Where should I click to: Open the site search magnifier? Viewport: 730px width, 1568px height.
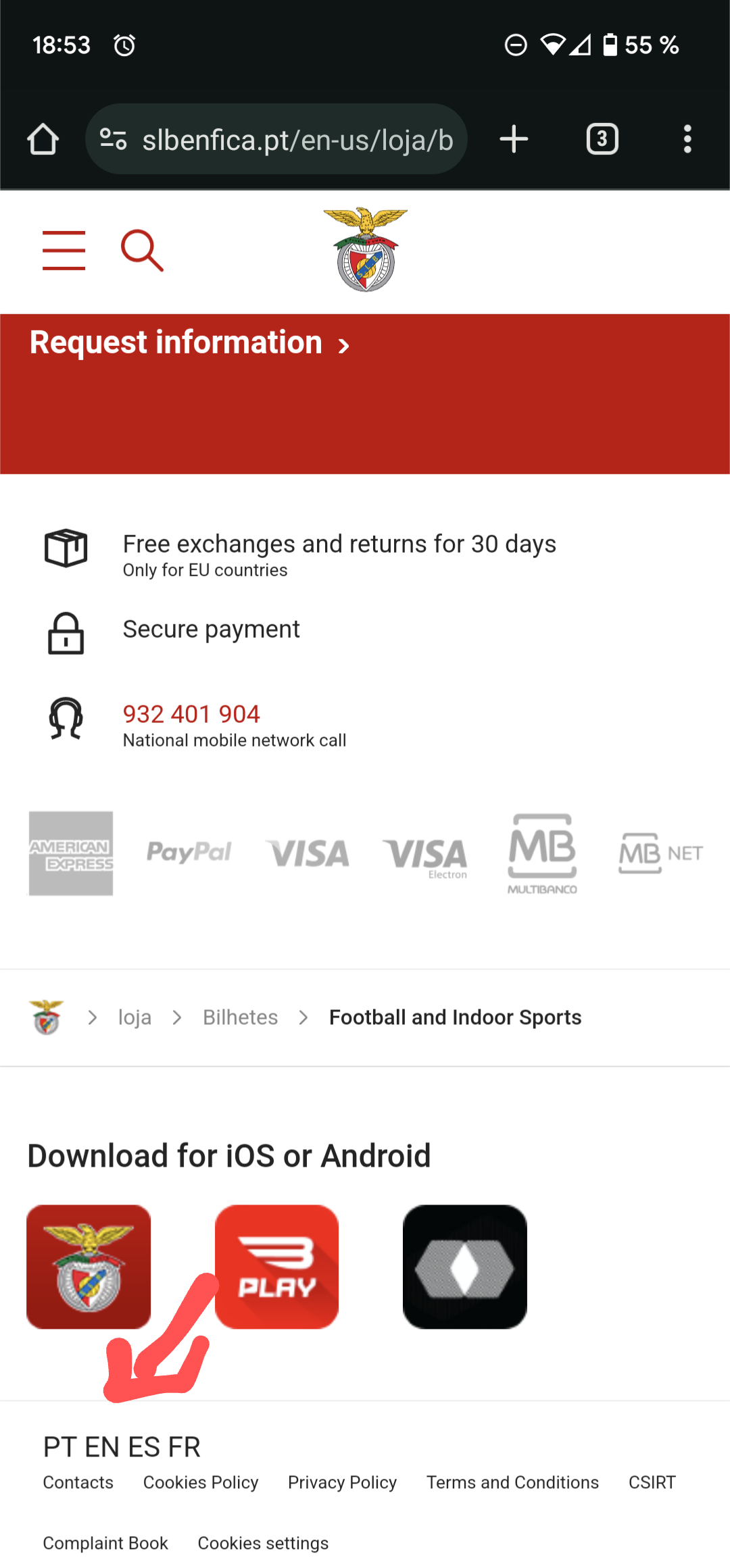click(x=142, y=251)
